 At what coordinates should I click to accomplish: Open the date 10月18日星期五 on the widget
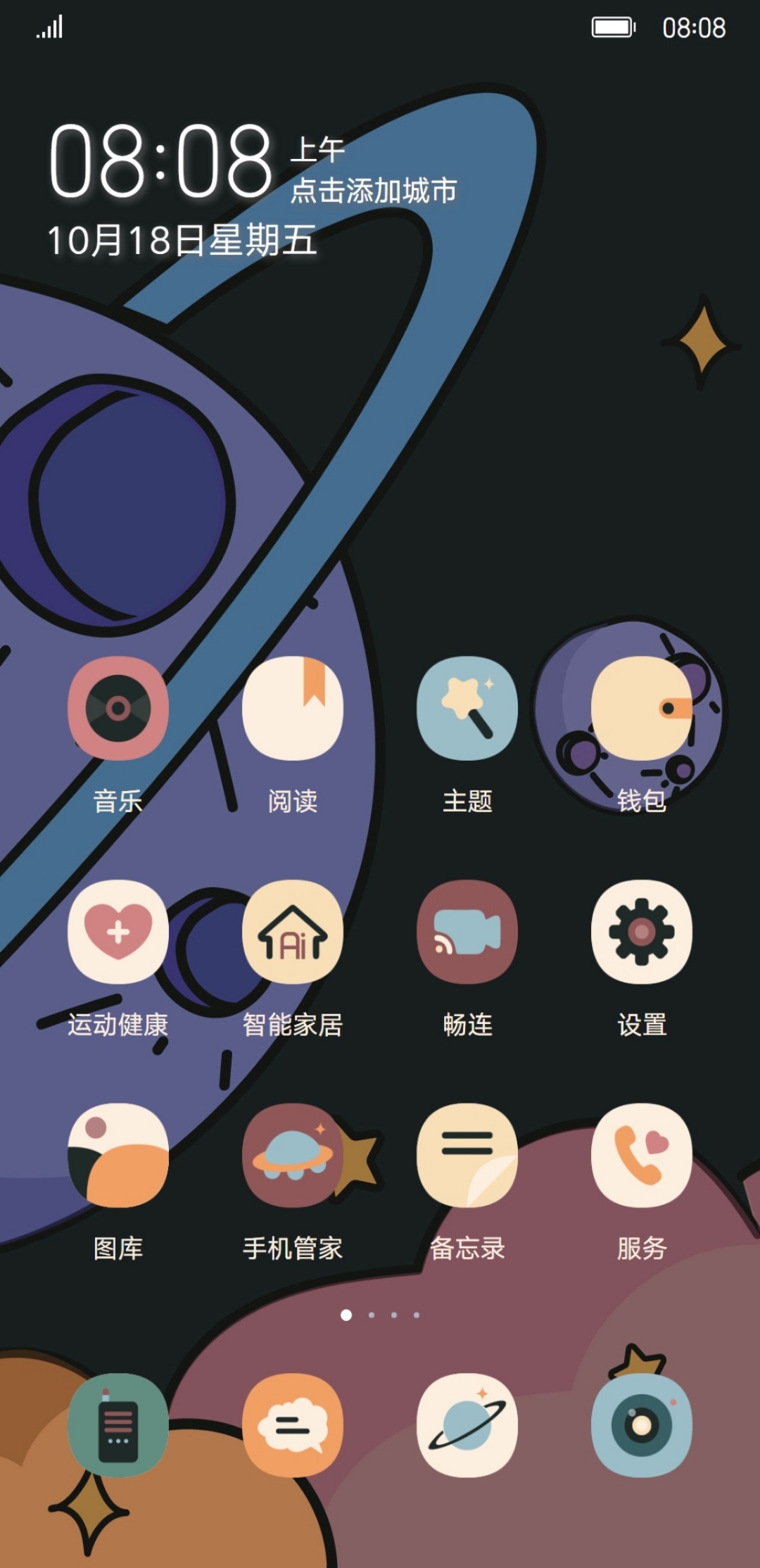coord(182,241)
